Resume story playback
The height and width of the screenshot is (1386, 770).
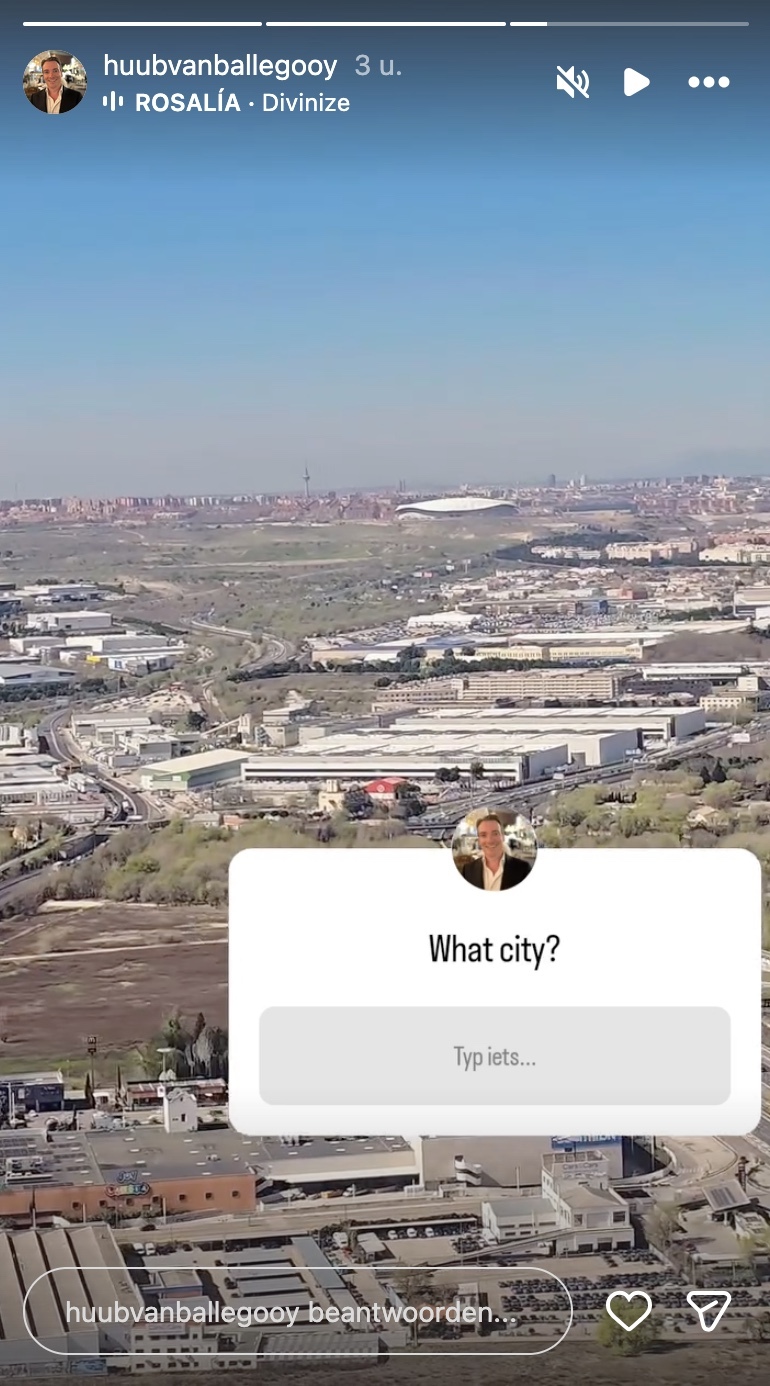pyautogui.click(x=636, y=82)
